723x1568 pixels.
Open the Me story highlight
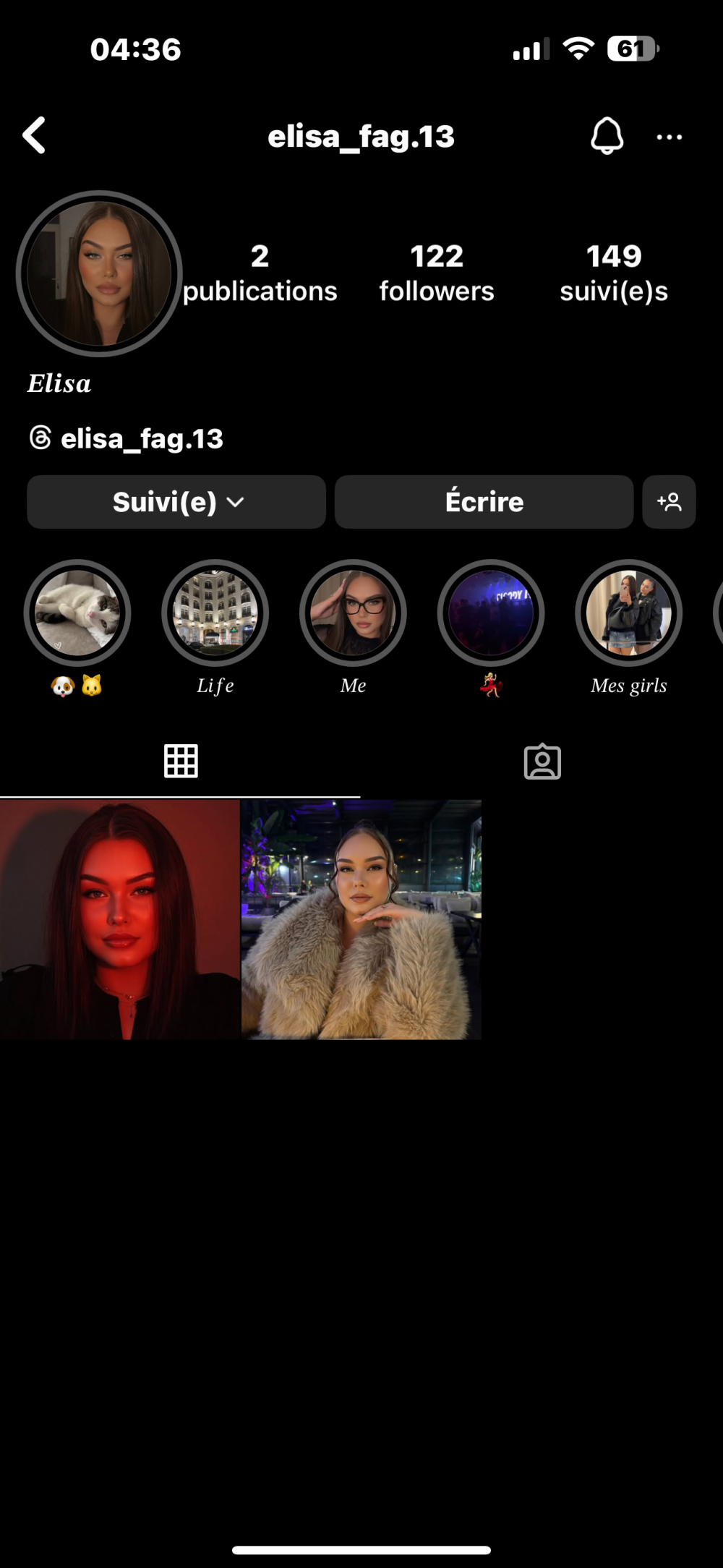point(353,613)
